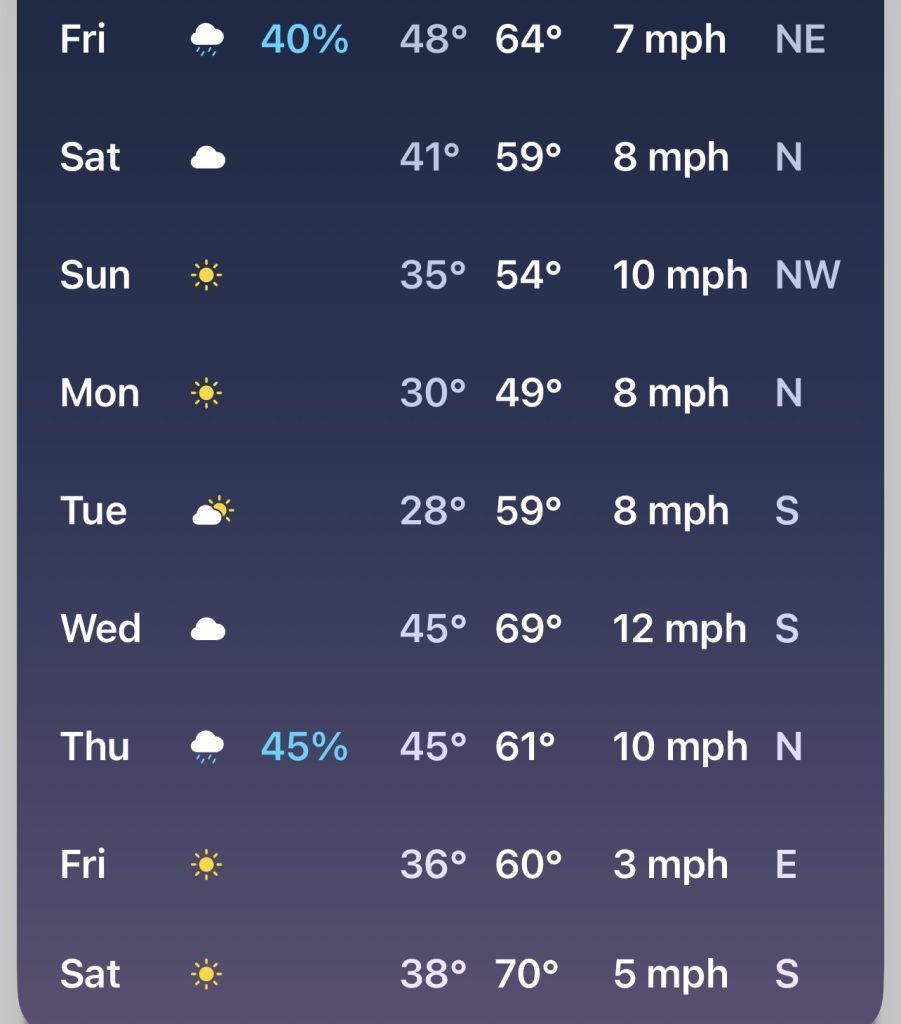Image resolution: width=901 pixels, height=1024 pixels.
Task: Open Friday's forecast with 40% rain chance
Action: coord(450,40)
